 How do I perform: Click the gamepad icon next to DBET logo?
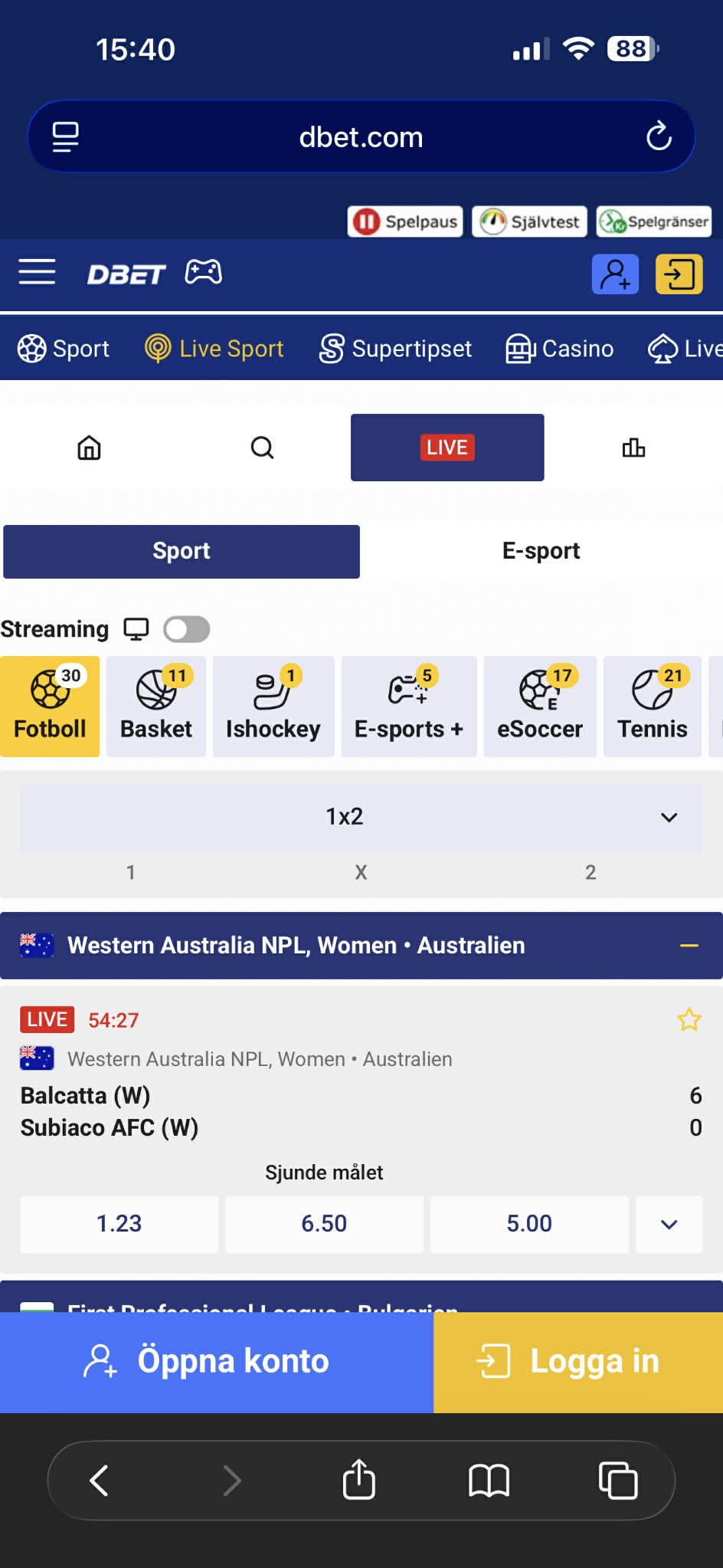(x=204, y=272)
